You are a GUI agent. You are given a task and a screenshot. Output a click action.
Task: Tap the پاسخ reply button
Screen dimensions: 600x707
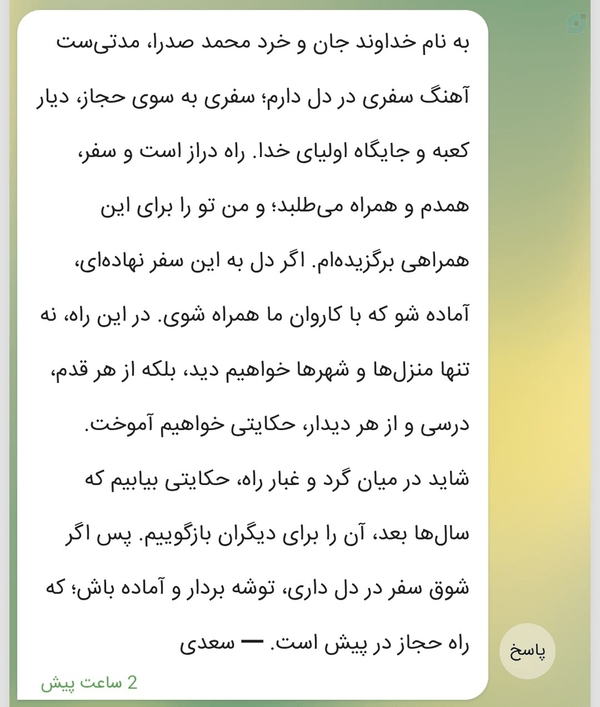[x=527, y=651]
